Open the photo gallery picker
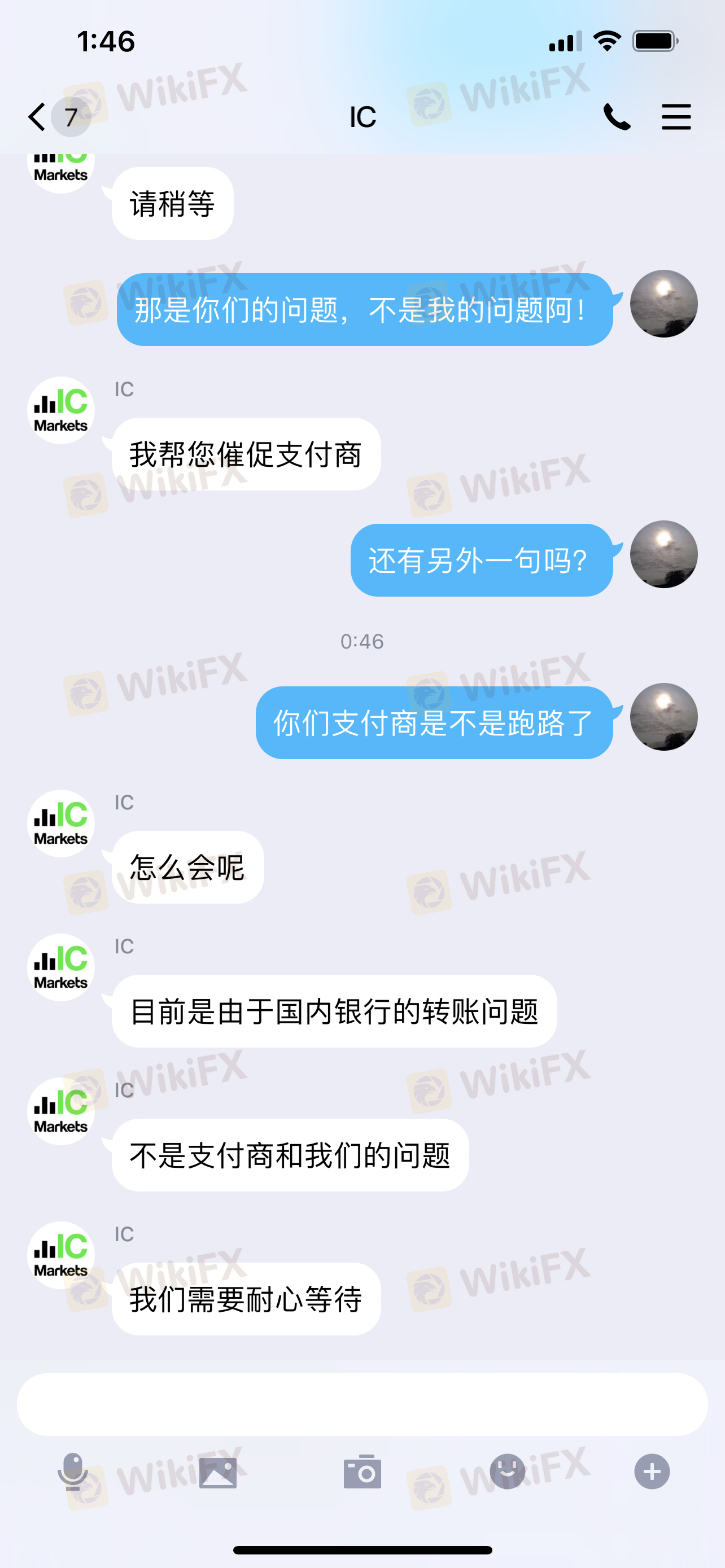The width and height of the screenshot is (725, 1568). 218,1472
